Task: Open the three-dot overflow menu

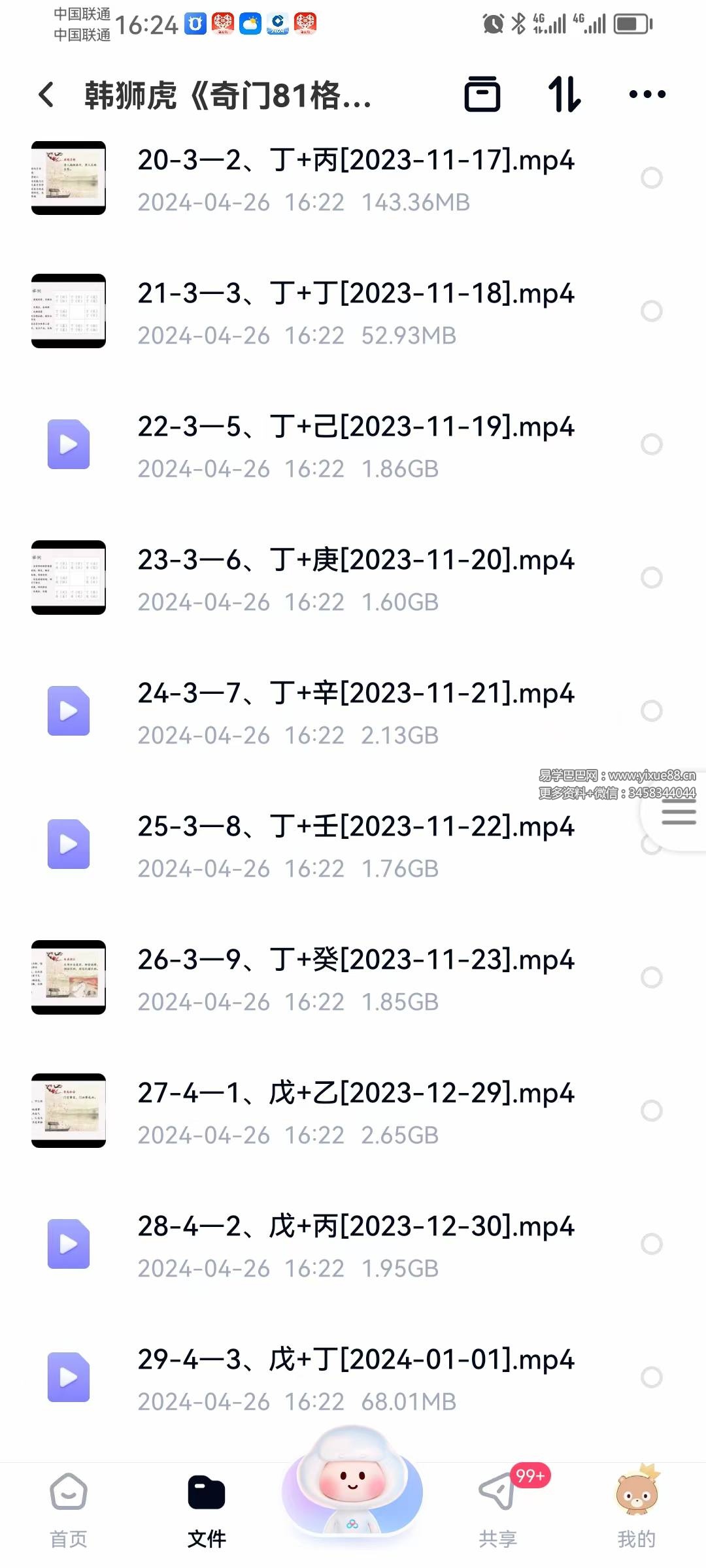Action: click(647, 95)
